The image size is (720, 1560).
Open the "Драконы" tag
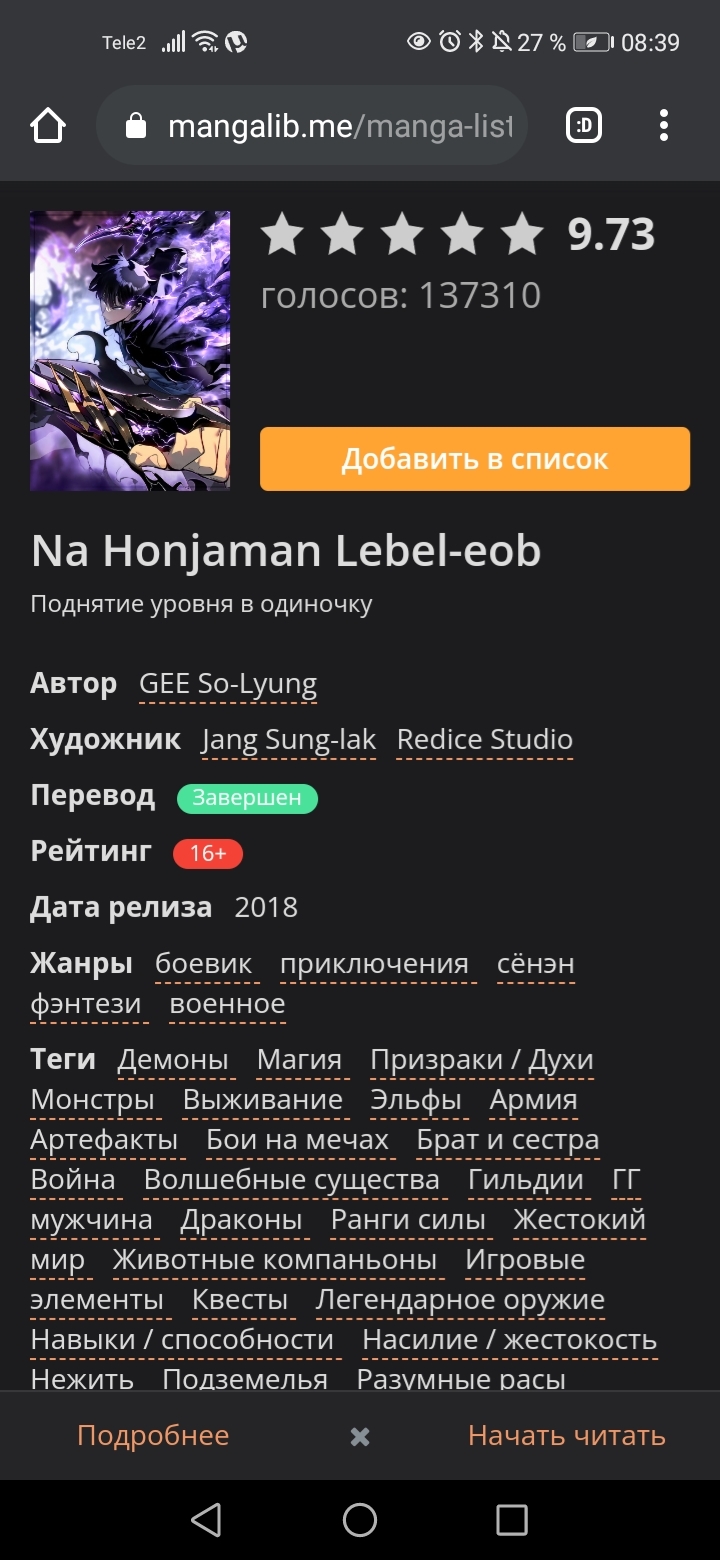(241, 1220)
